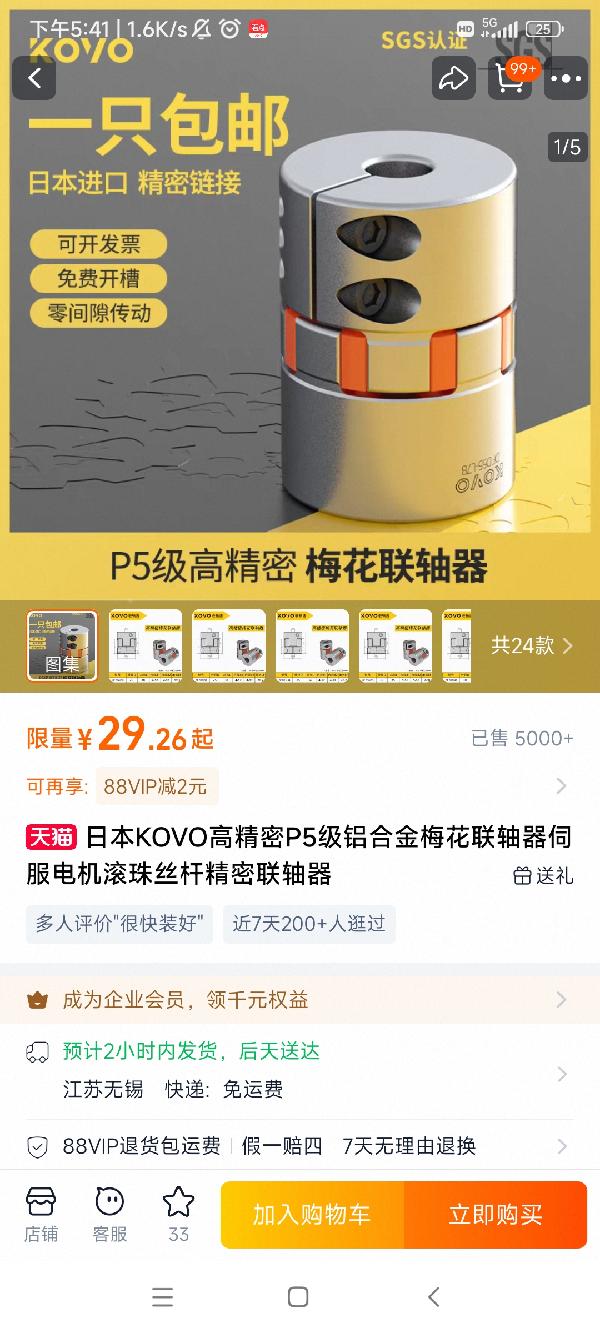Tap the system home button
600x1333 pixels.
pyautogui.click(x=298, y=1297)
